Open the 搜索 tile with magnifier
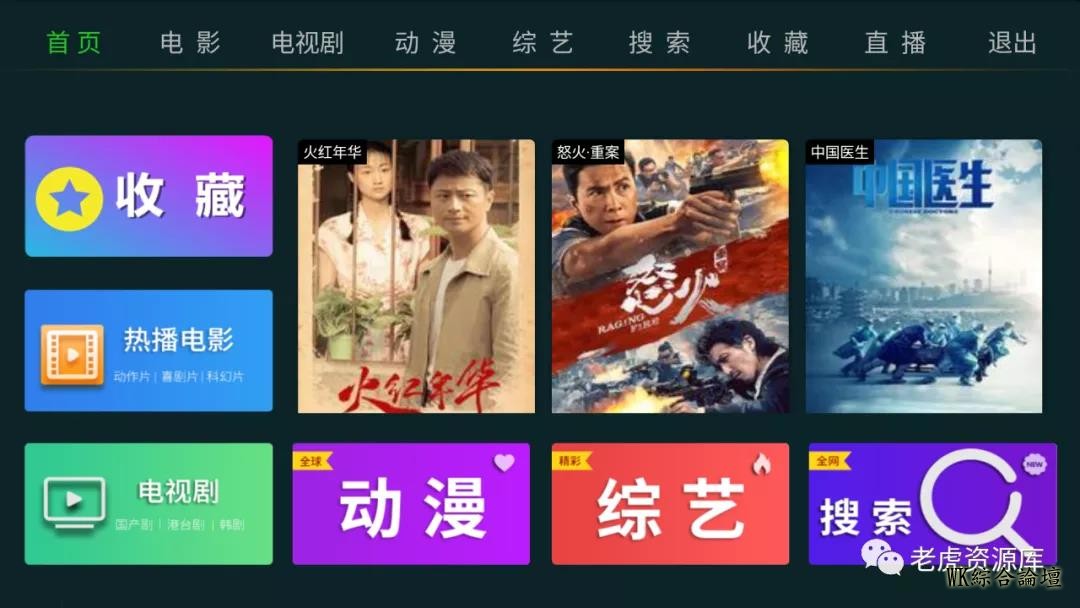The image size is (1080, 608). pos(932,504)
